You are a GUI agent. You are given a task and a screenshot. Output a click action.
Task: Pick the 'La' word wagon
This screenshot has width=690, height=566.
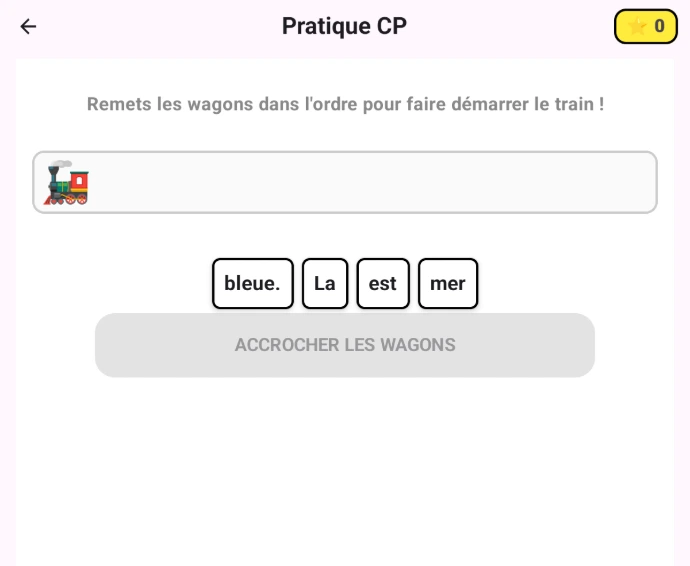pyautogui.click(x=325, y=284)
